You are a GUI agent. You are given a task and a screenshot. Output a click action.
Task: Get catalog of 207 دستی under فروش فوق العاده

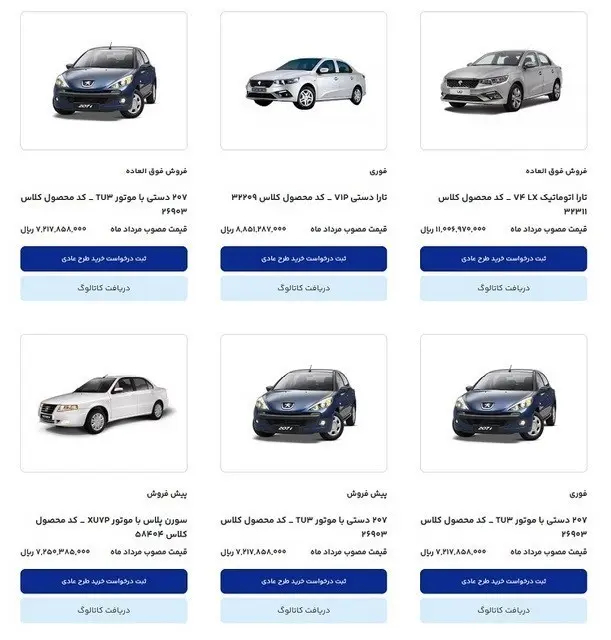(x=103, y=288)
